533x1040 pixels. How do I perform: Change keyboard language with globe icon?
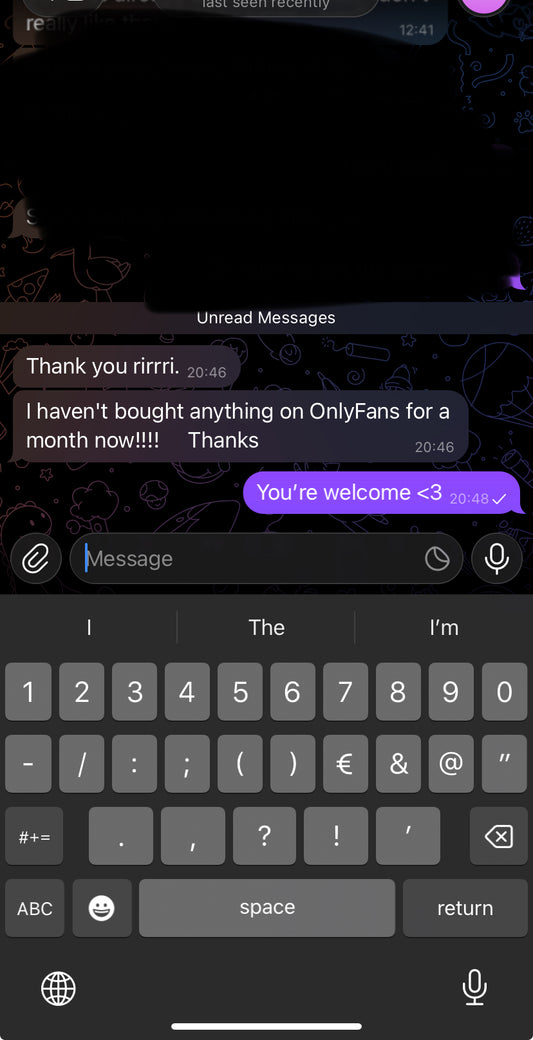tap(58, 989)
